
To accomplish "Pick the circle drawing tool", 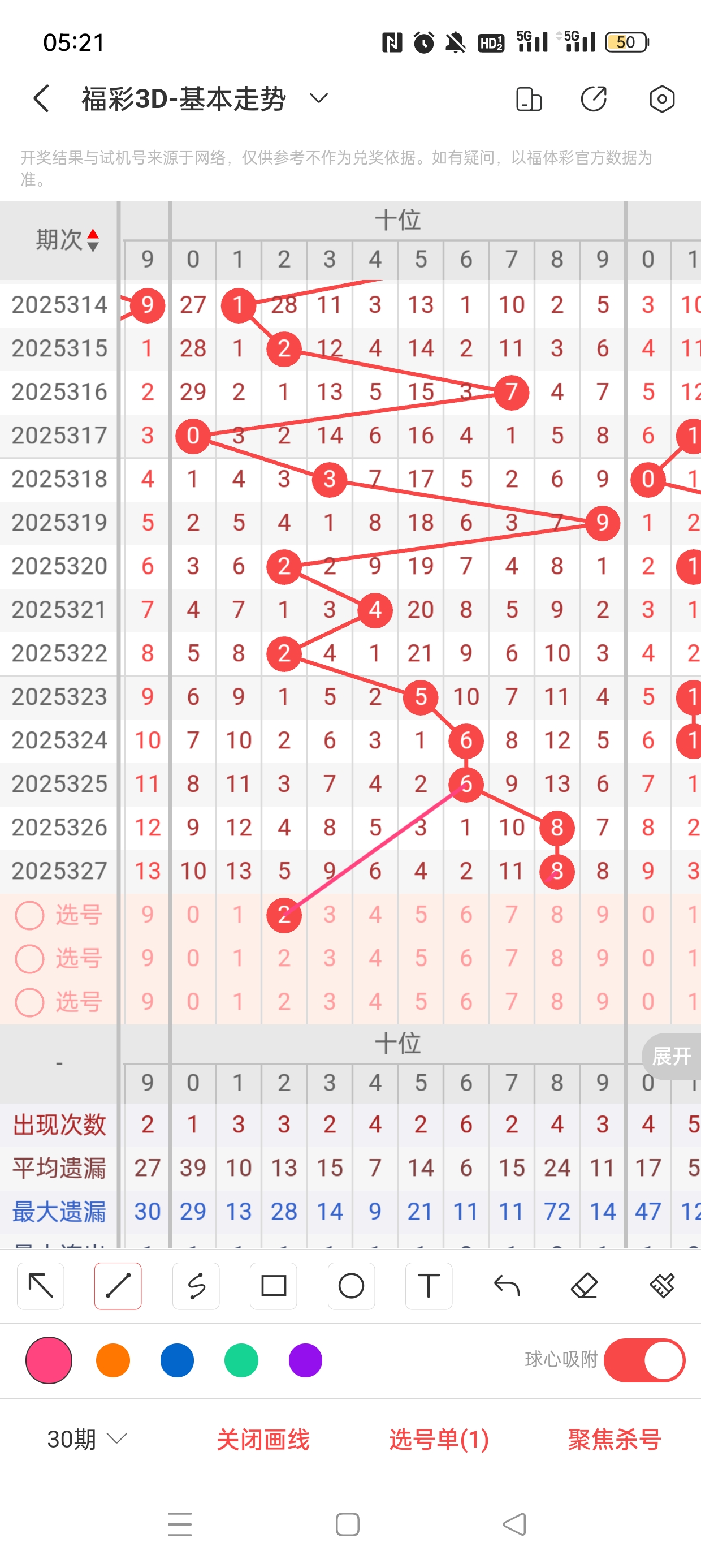I will (351, 1286).
